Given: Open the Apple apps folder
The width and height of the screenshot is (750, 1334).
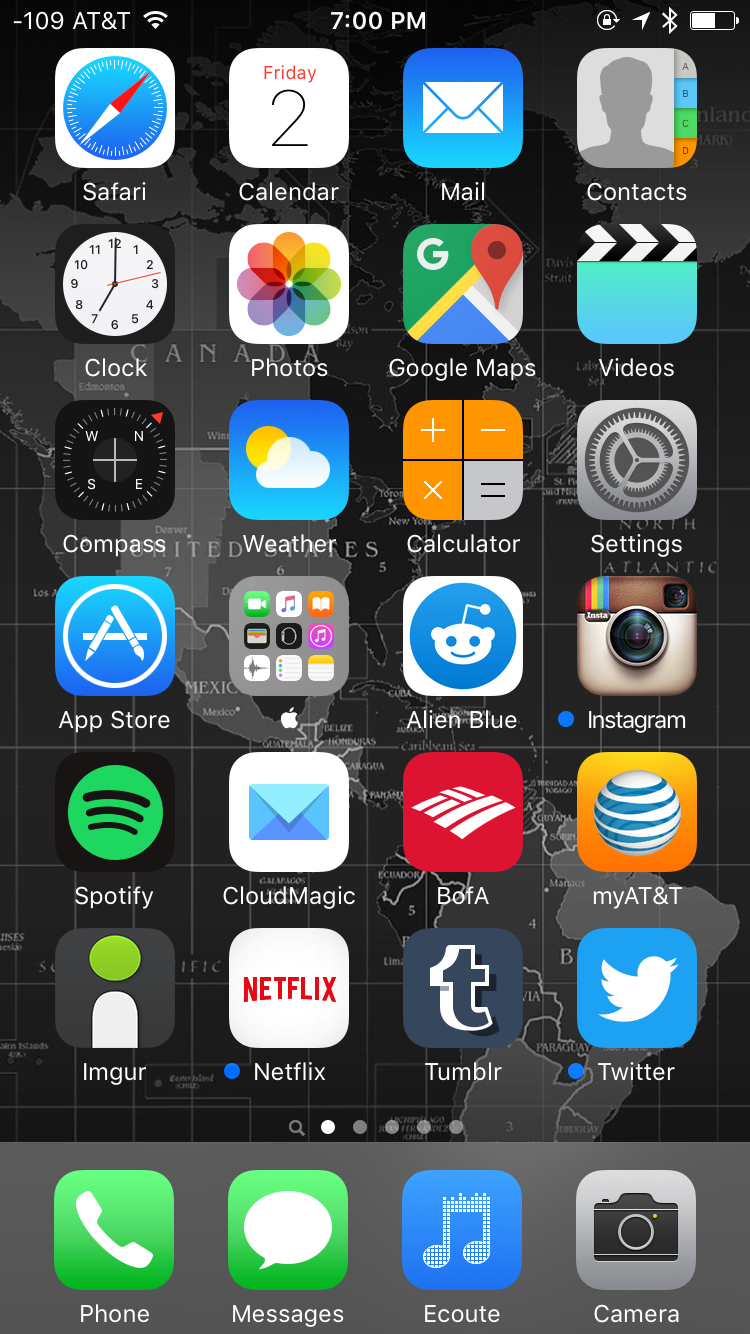Looking at the screenshot, I should 289,636.
